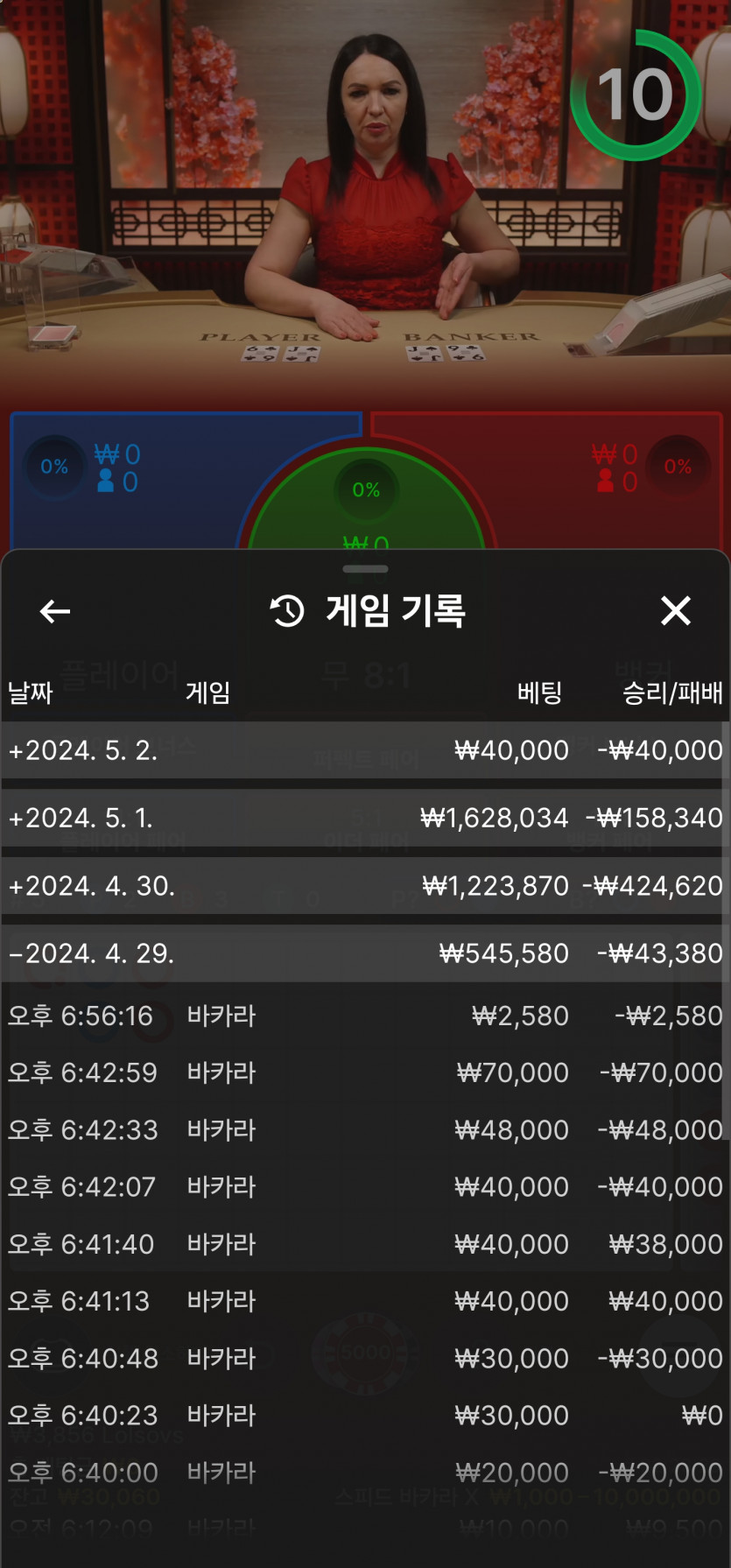Go back from the 게임 기록 panel
731x1568 pixels.
click(55, 611)
